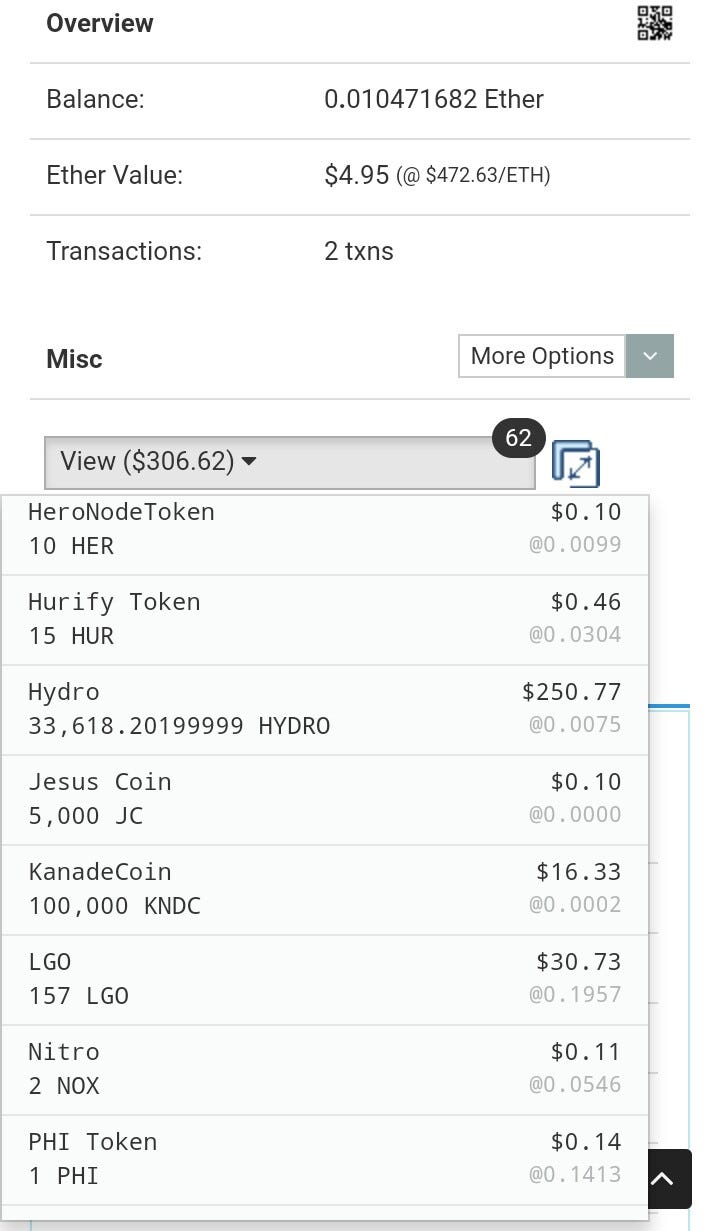Click the More Options button
Screen dimensions: 720x1231
[x=541, y=356]
